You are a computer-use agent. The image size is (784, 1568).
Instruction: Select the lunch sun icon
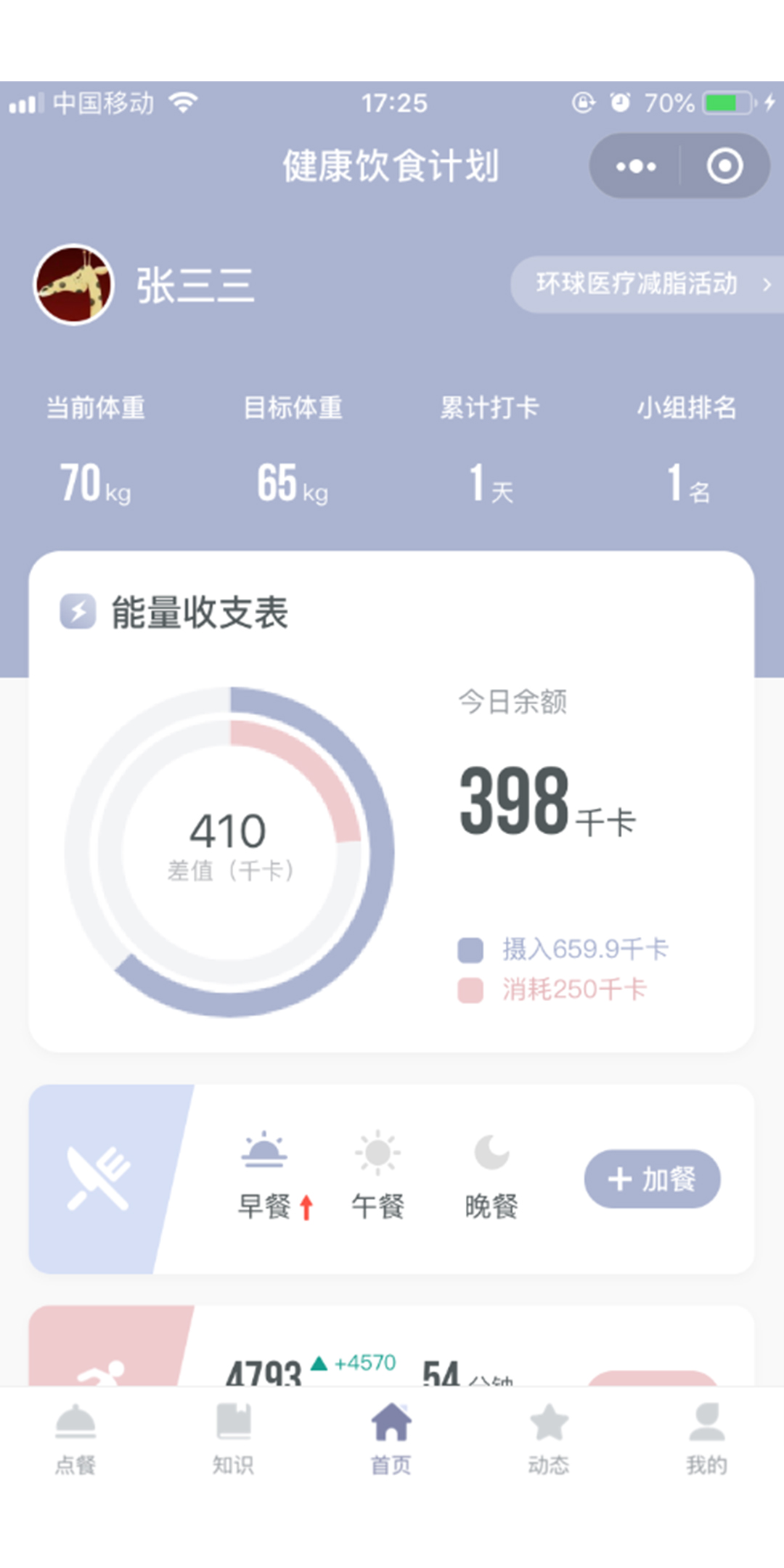(x=377, y=1151)
